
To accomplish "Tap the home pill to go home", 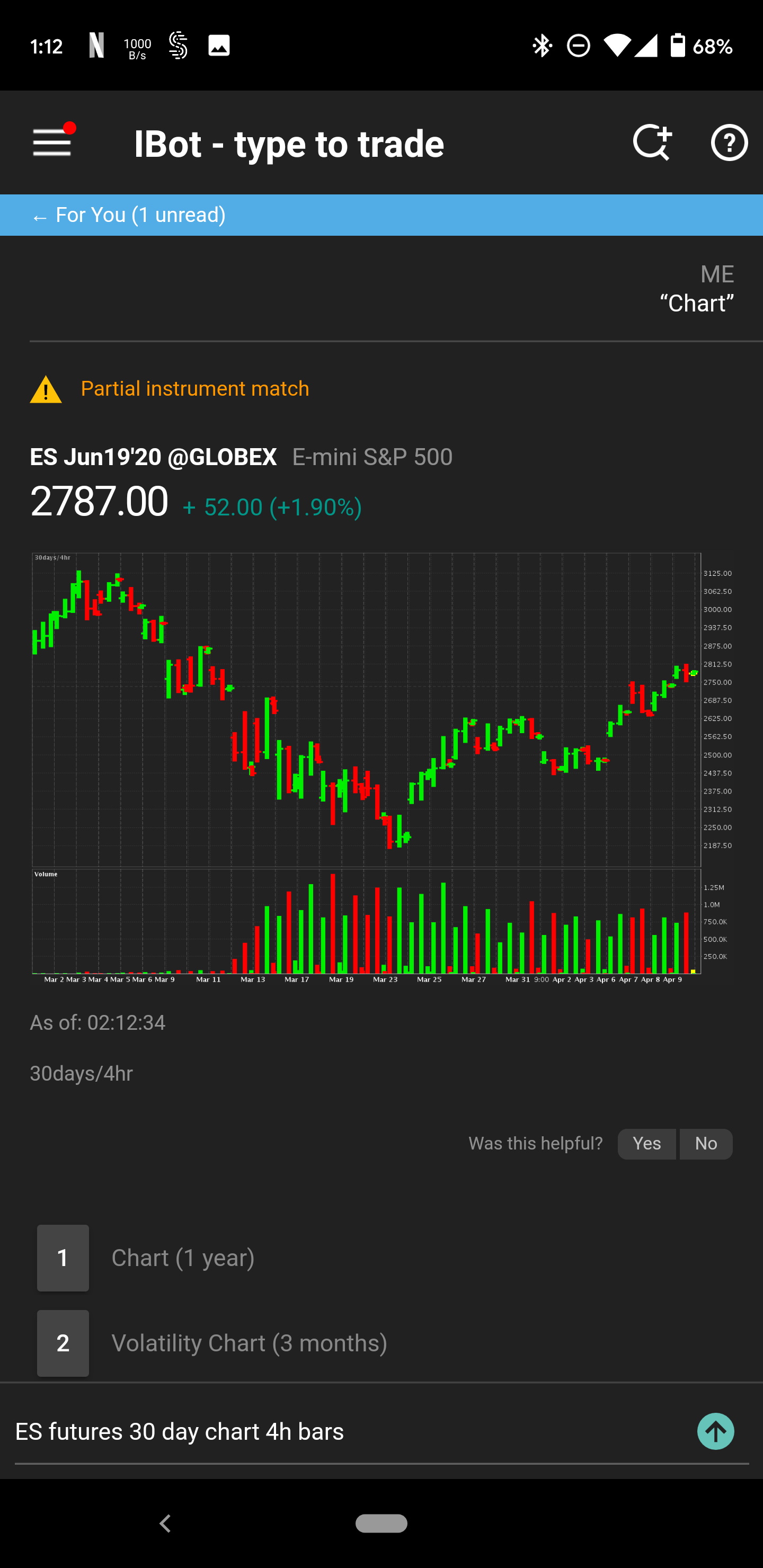I will tap(382, 1523).
